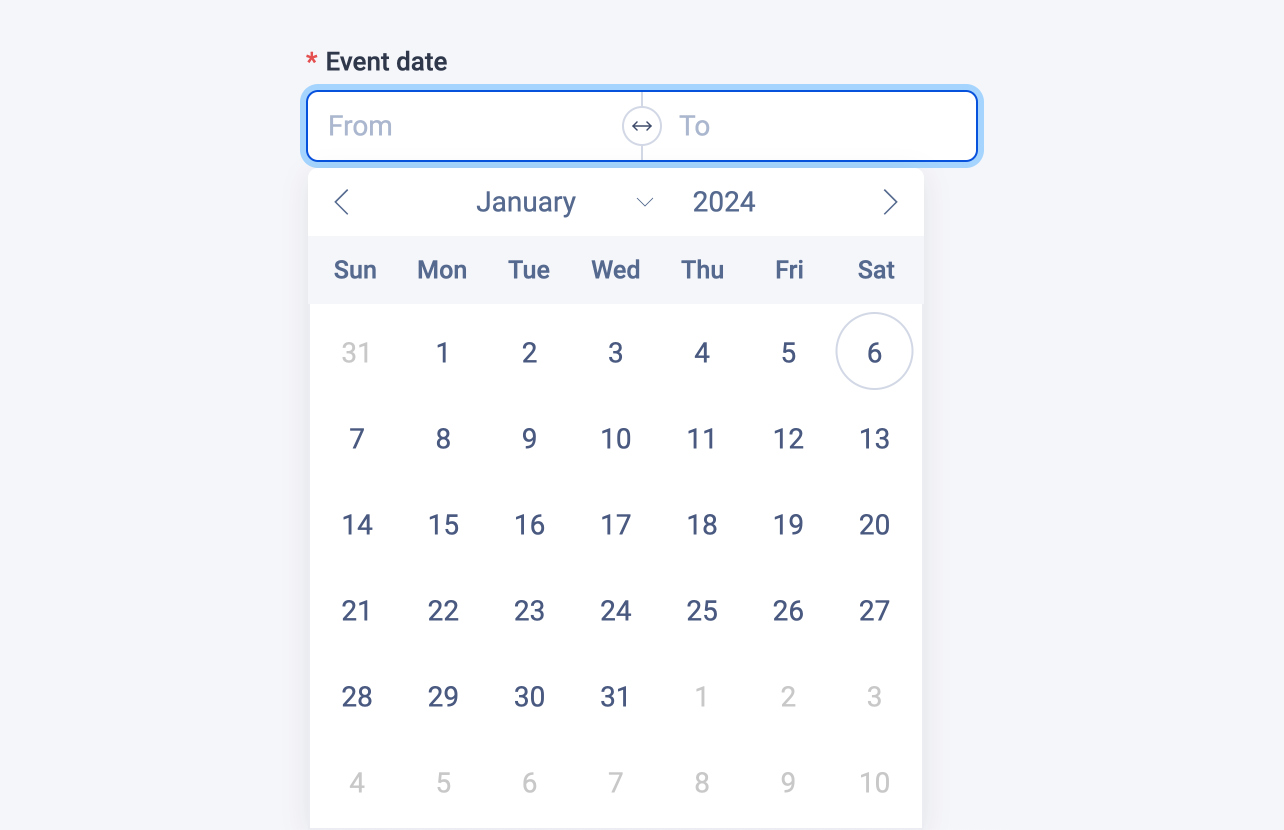Select January 31
The width and height of the screenshot is (1284, 830).
(616, 697)
